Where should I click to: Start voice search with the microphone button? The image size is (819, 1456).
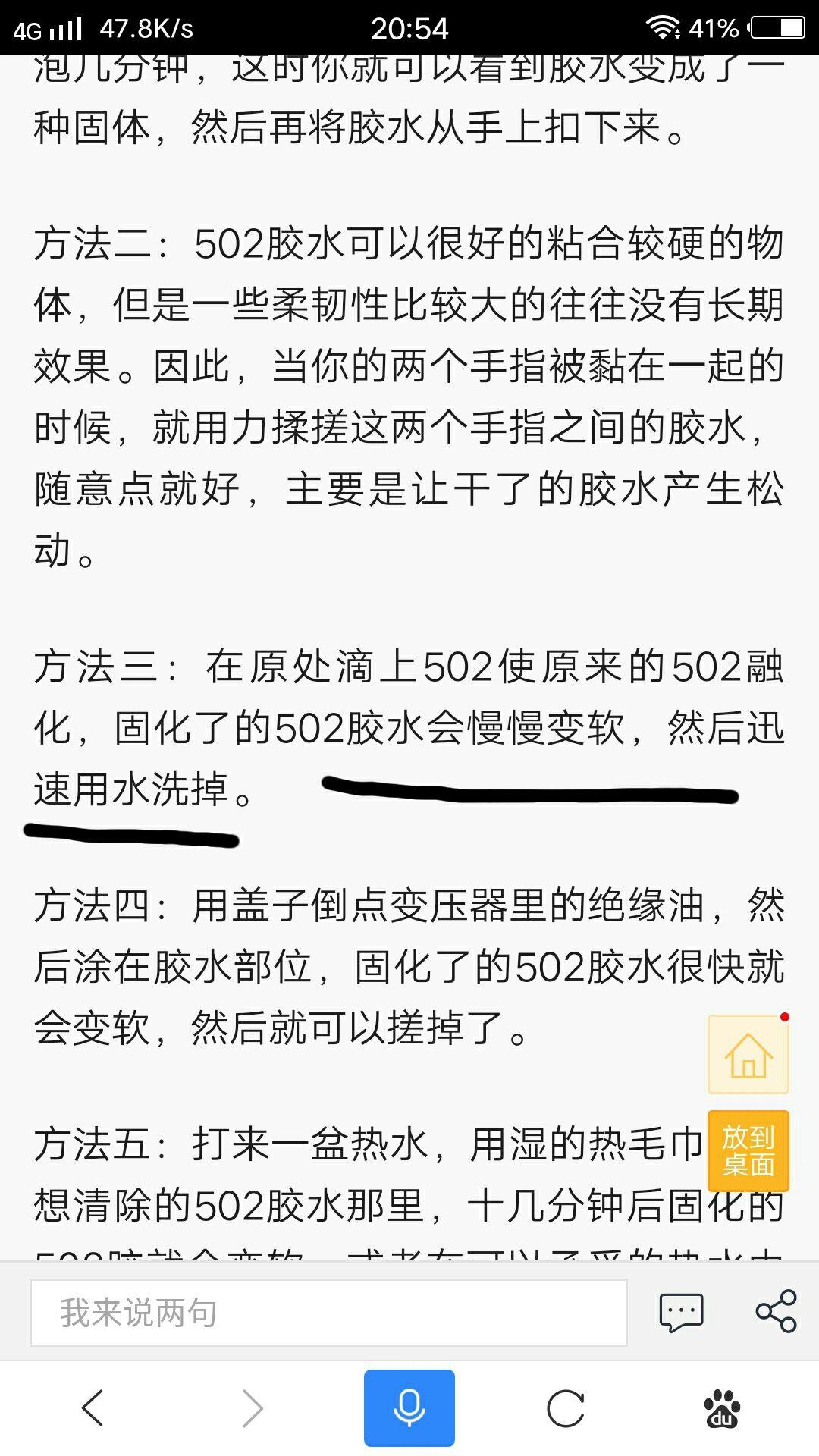409,1408
